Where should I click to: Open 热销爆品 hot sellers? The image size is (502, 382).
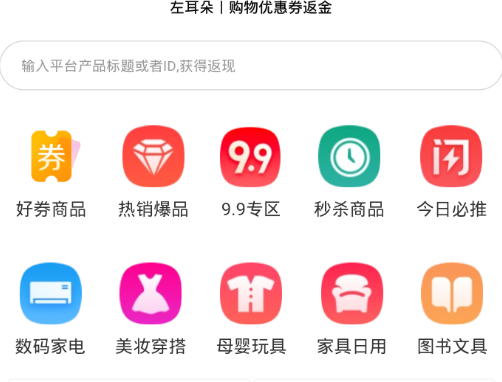153,172
